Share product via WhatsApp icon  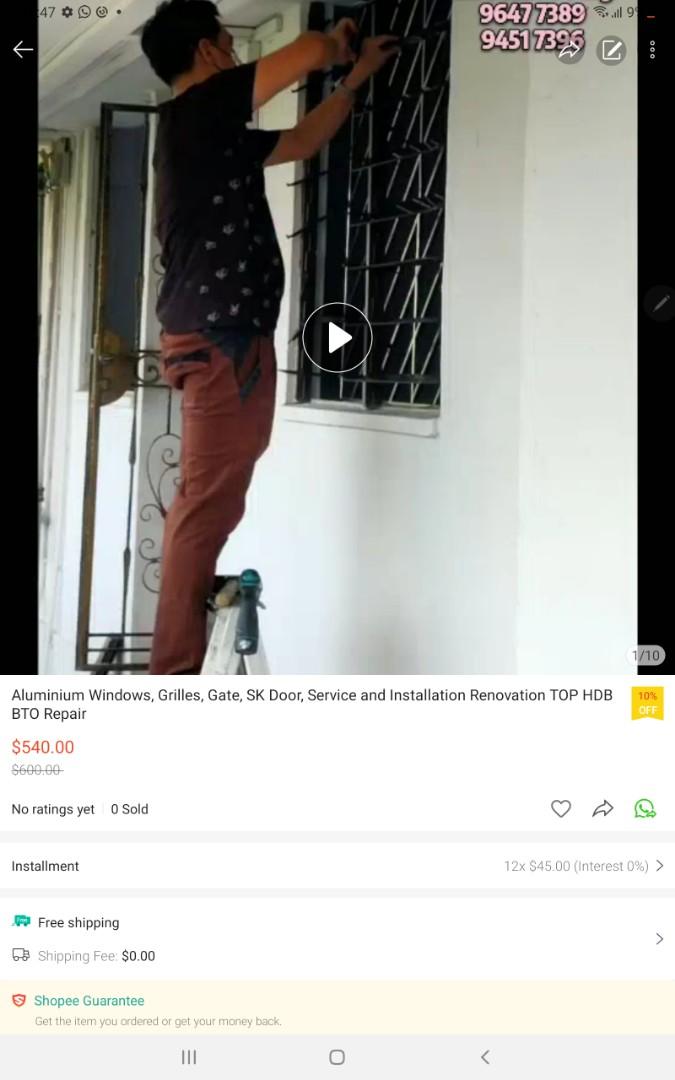(645, 808)
